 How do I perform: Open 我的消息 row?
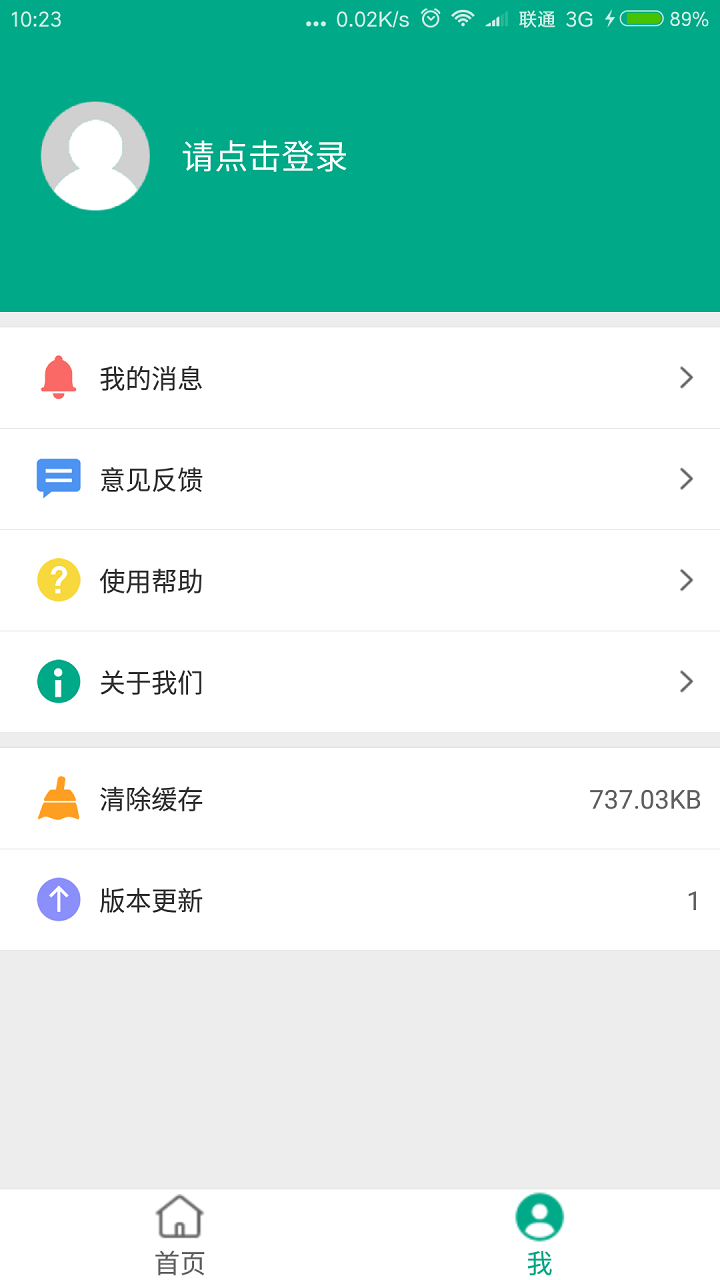(360, 378)
